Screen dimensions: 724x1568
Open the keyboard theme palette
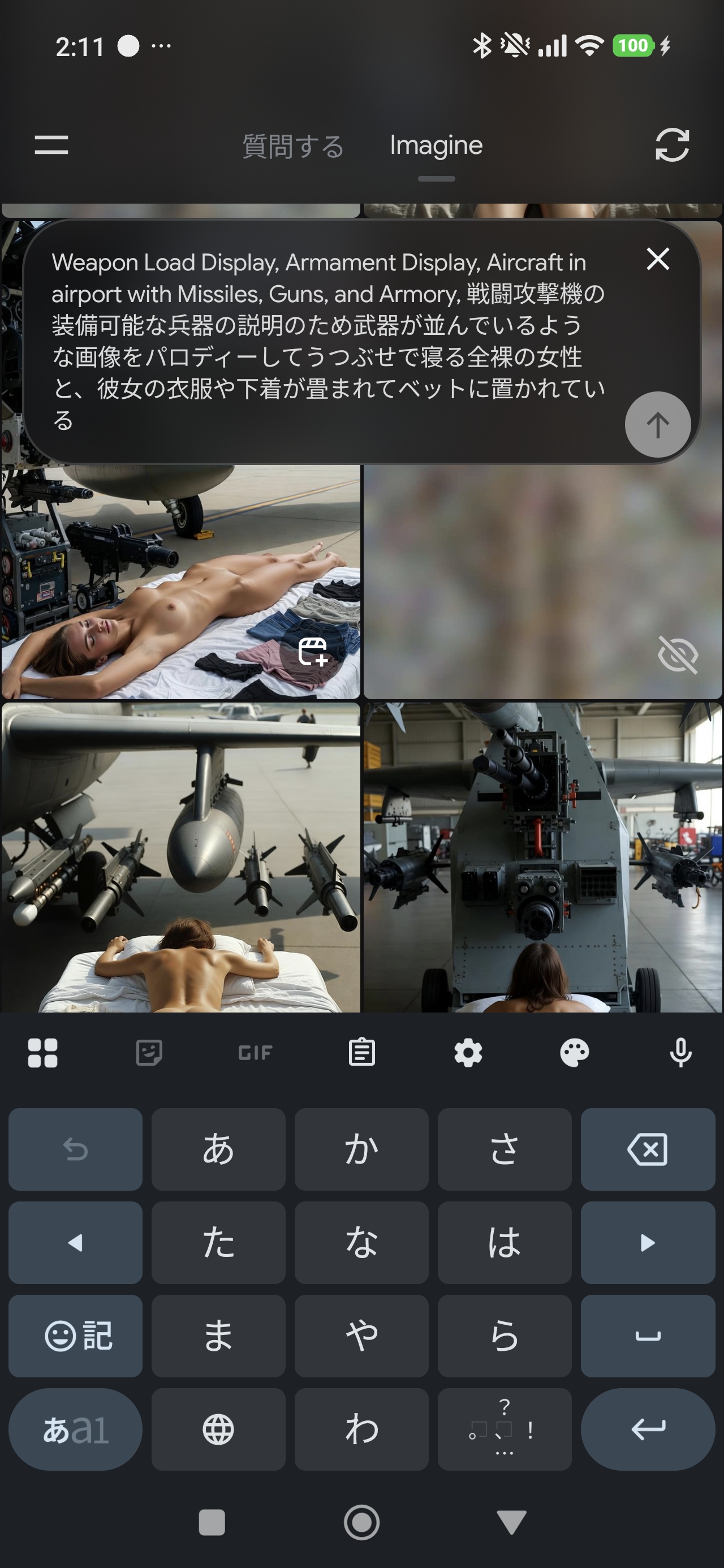click(x=574, y=1053)
